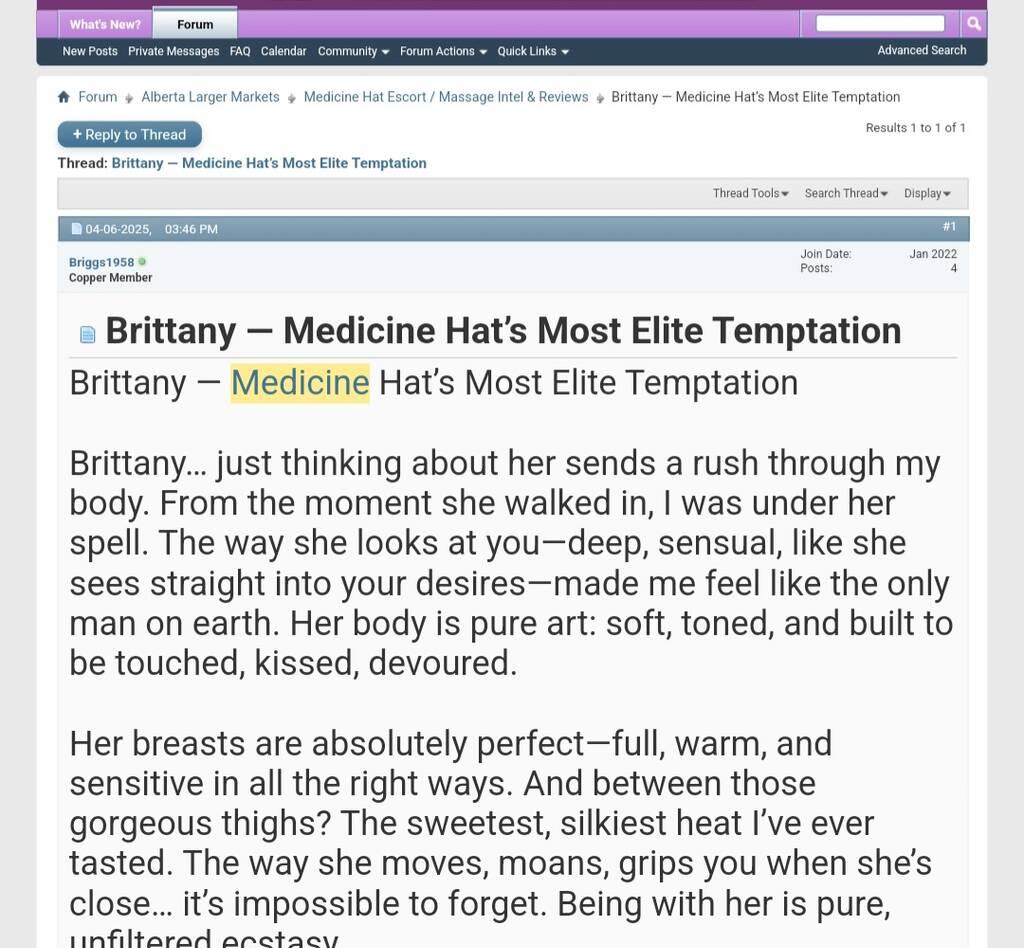Image resolution: width=1024 pixels, height=948 pixels.
Task: Open Medicine Hat Escort / Massage Intel & Reviews
Action: tap(446, 97)
